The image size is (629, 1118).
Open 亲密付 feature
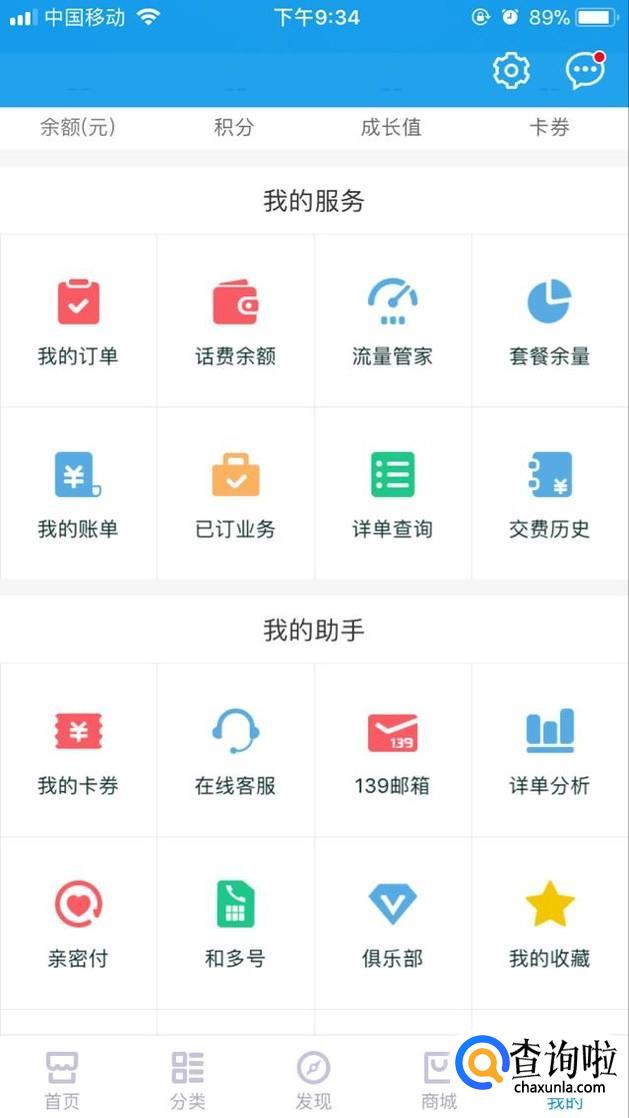(78, 922)
